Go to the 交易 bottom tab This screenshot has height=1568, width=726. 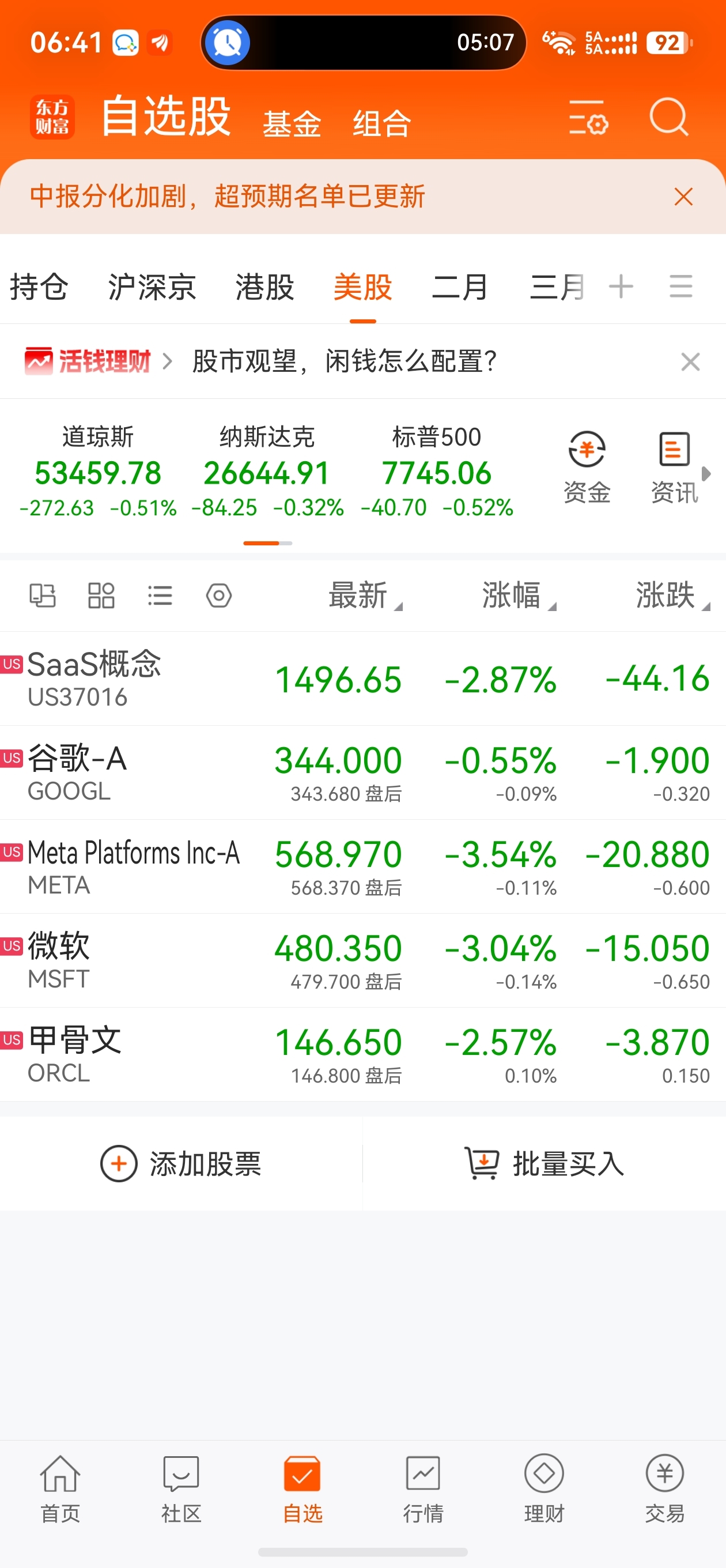tap(664, 1489)
